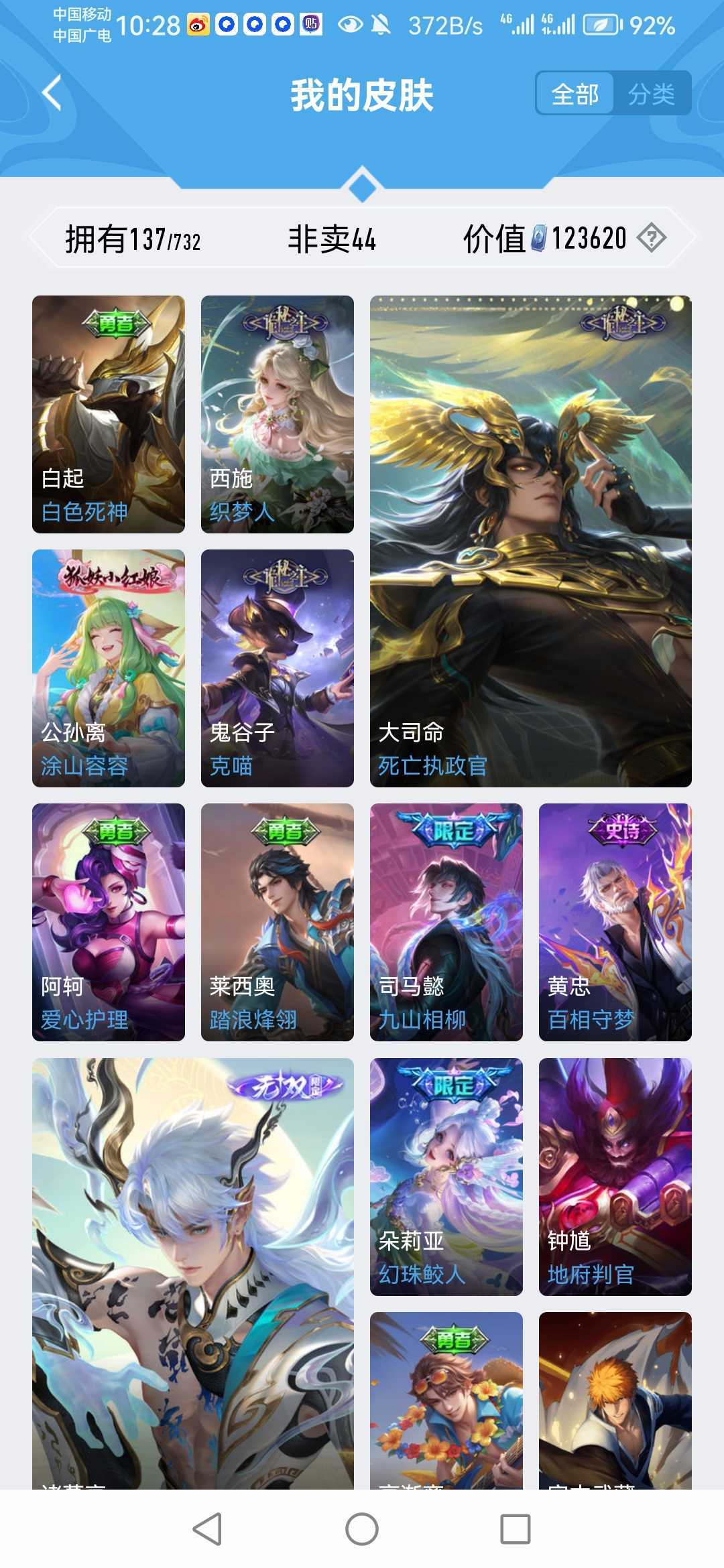Open the 鬼谷子 克喵 skin card
Viewport: 724px width, 1568px height.
pyautogui.click(x=278, y=668)
